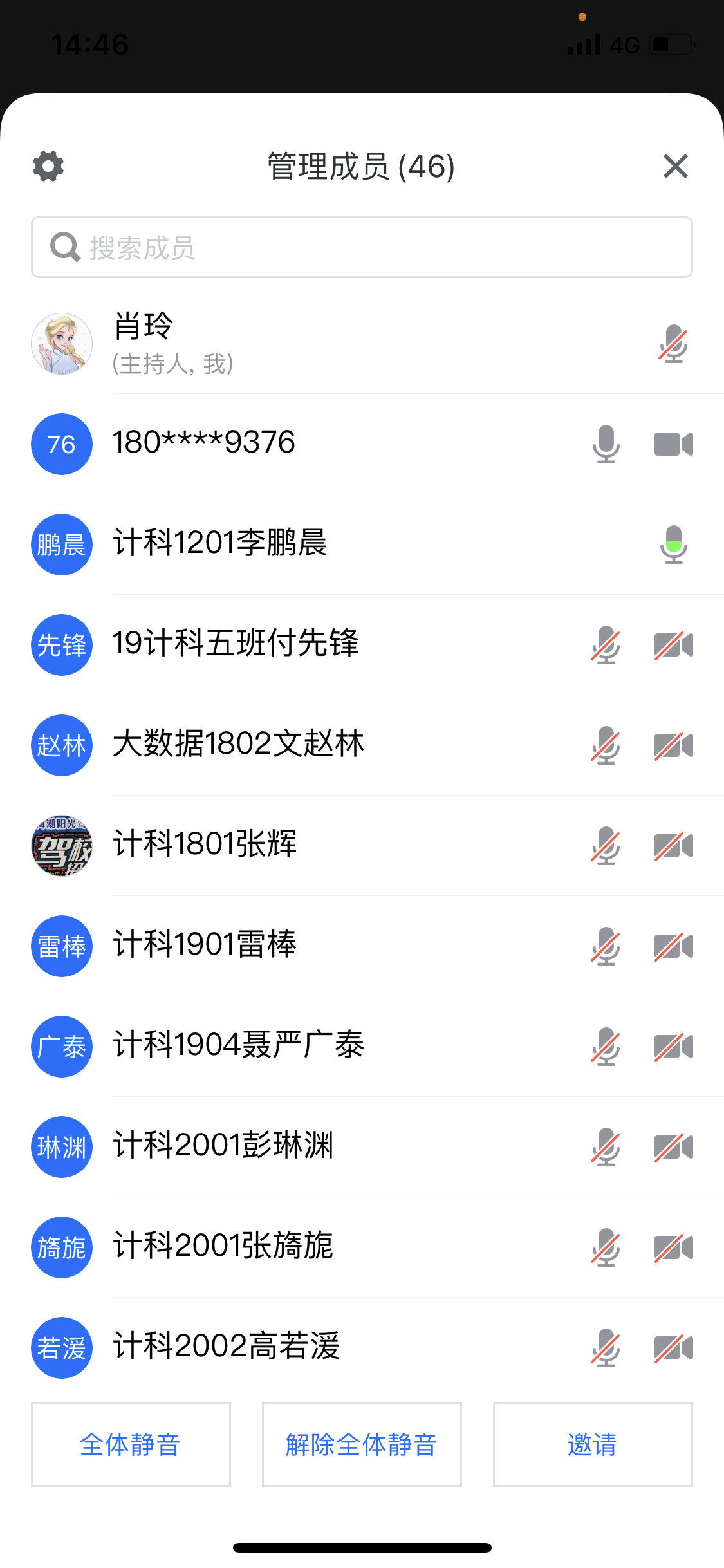Tap the camera icon for 大数据1802文赵林
724x1568 pixels.
coord(673,745)
